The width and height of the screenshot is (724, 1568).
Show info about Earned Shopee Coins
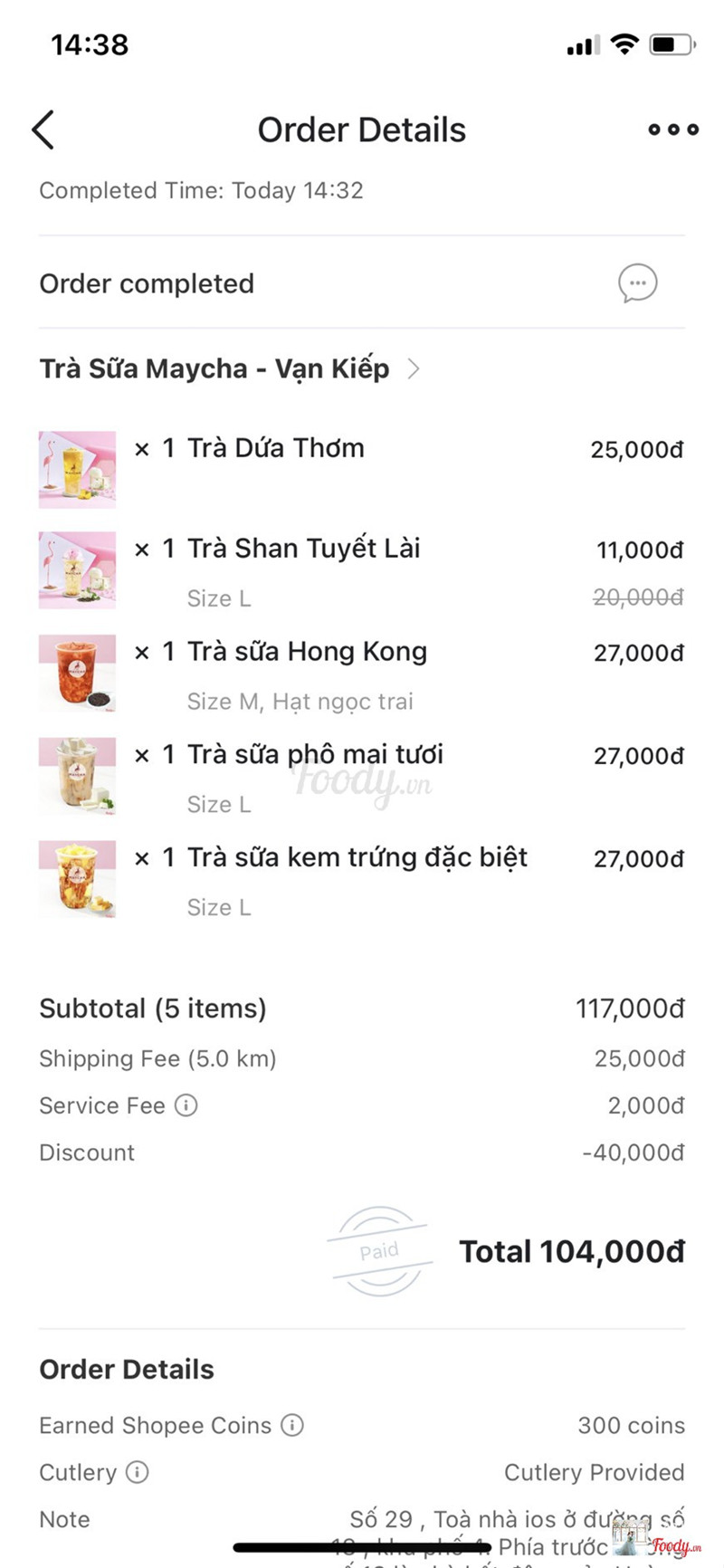pyautogui.click(x=292, y=1425)
